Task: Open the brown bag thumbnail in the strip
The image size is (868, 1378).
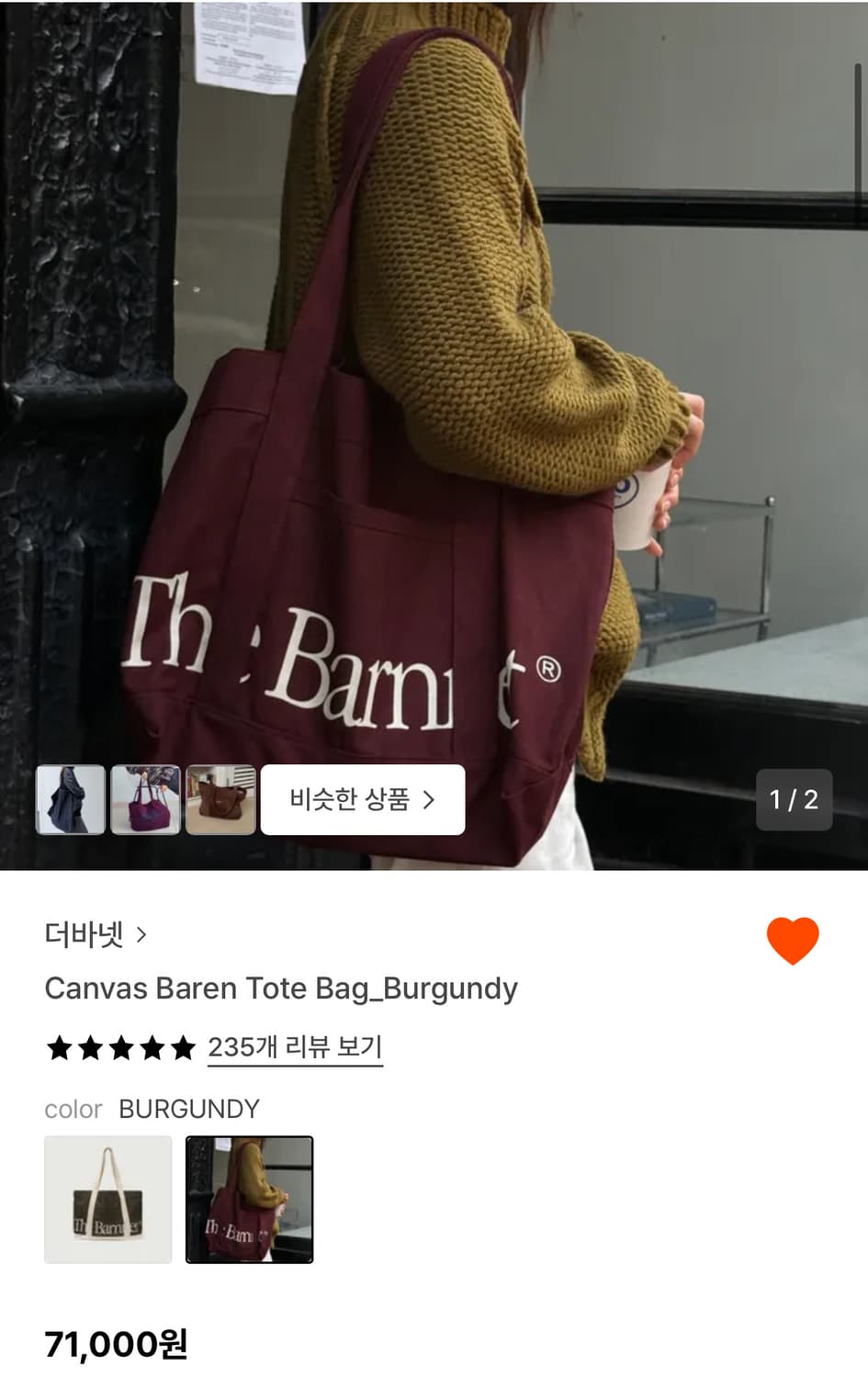Action: tap(221, 799)
